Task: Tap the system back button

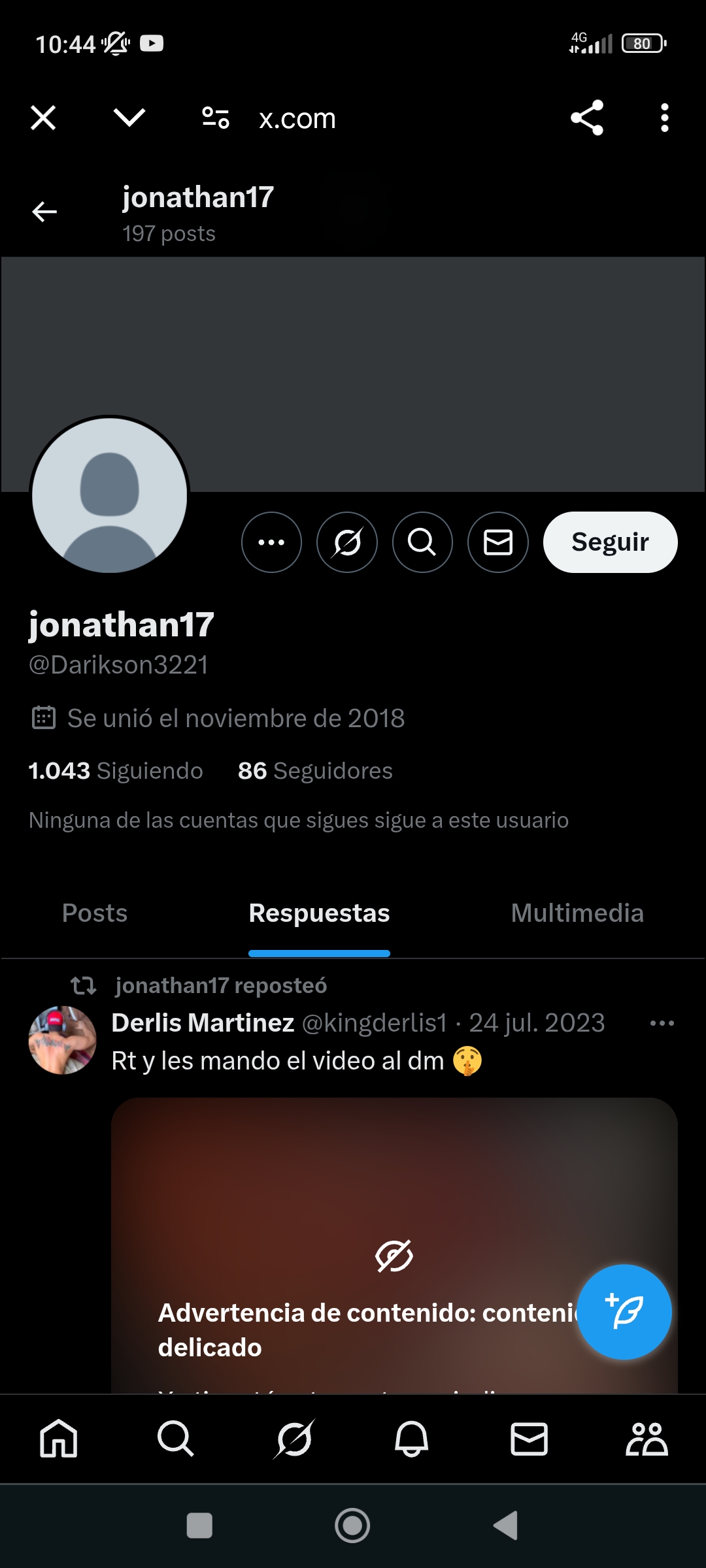Action: tap(506, 1526)
